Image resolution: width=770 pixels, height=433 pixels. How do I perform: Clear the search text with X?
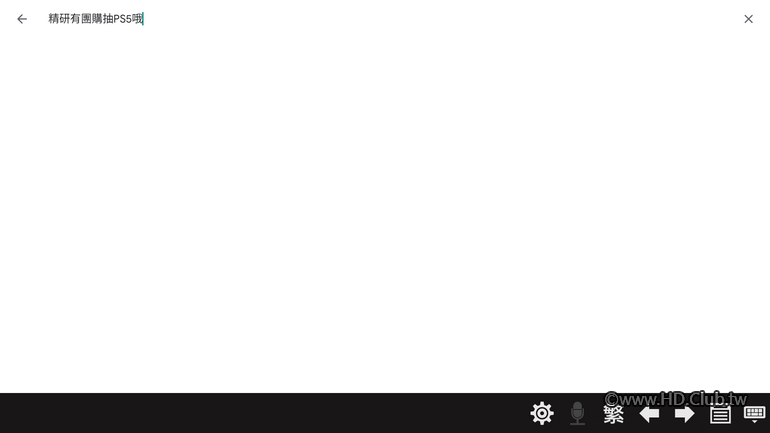[x=748, y=19]
